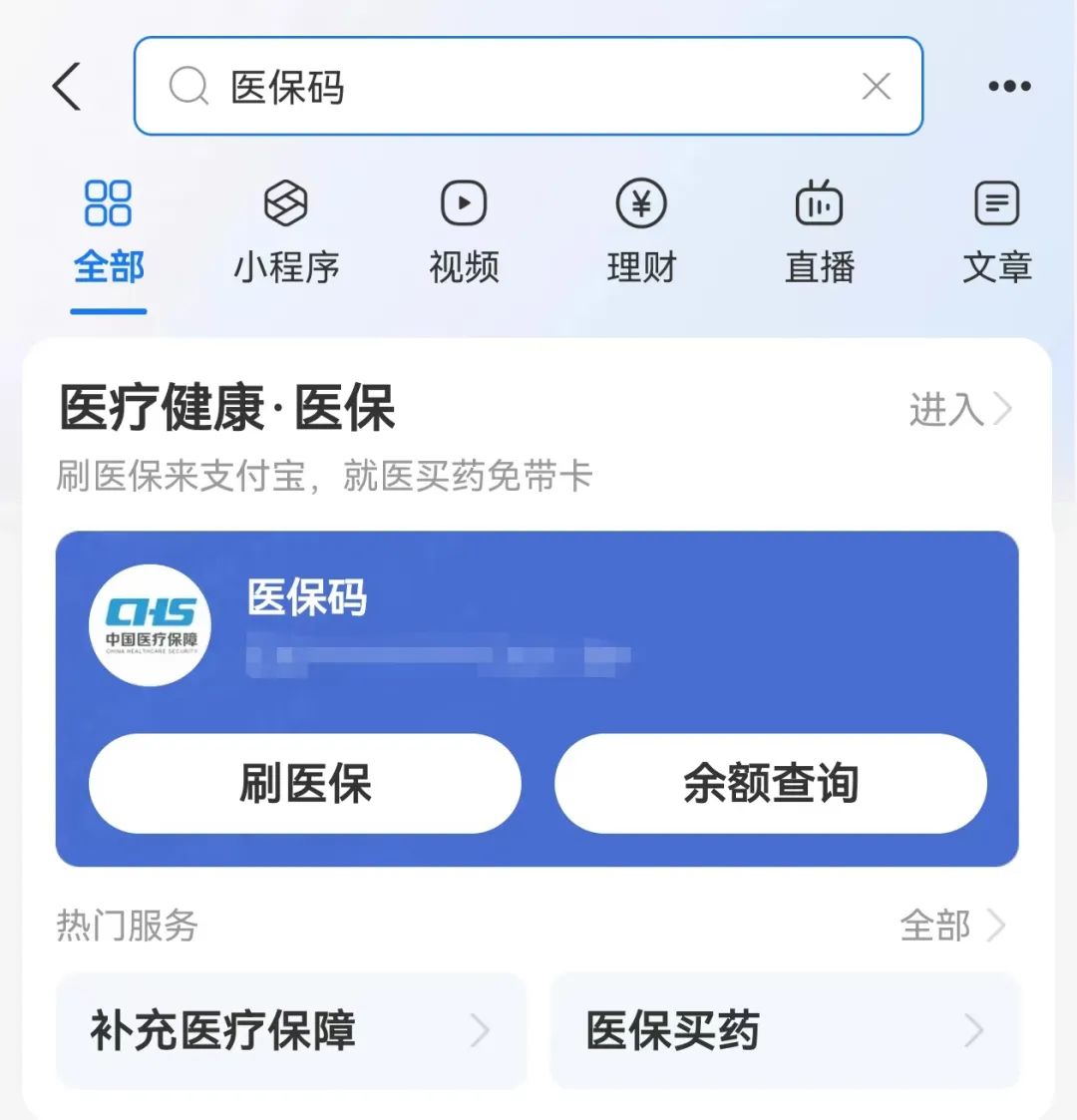This screenshot has height=1120, width=1077.
Task: Select the 全部 tab
Action: pos(109,231)
